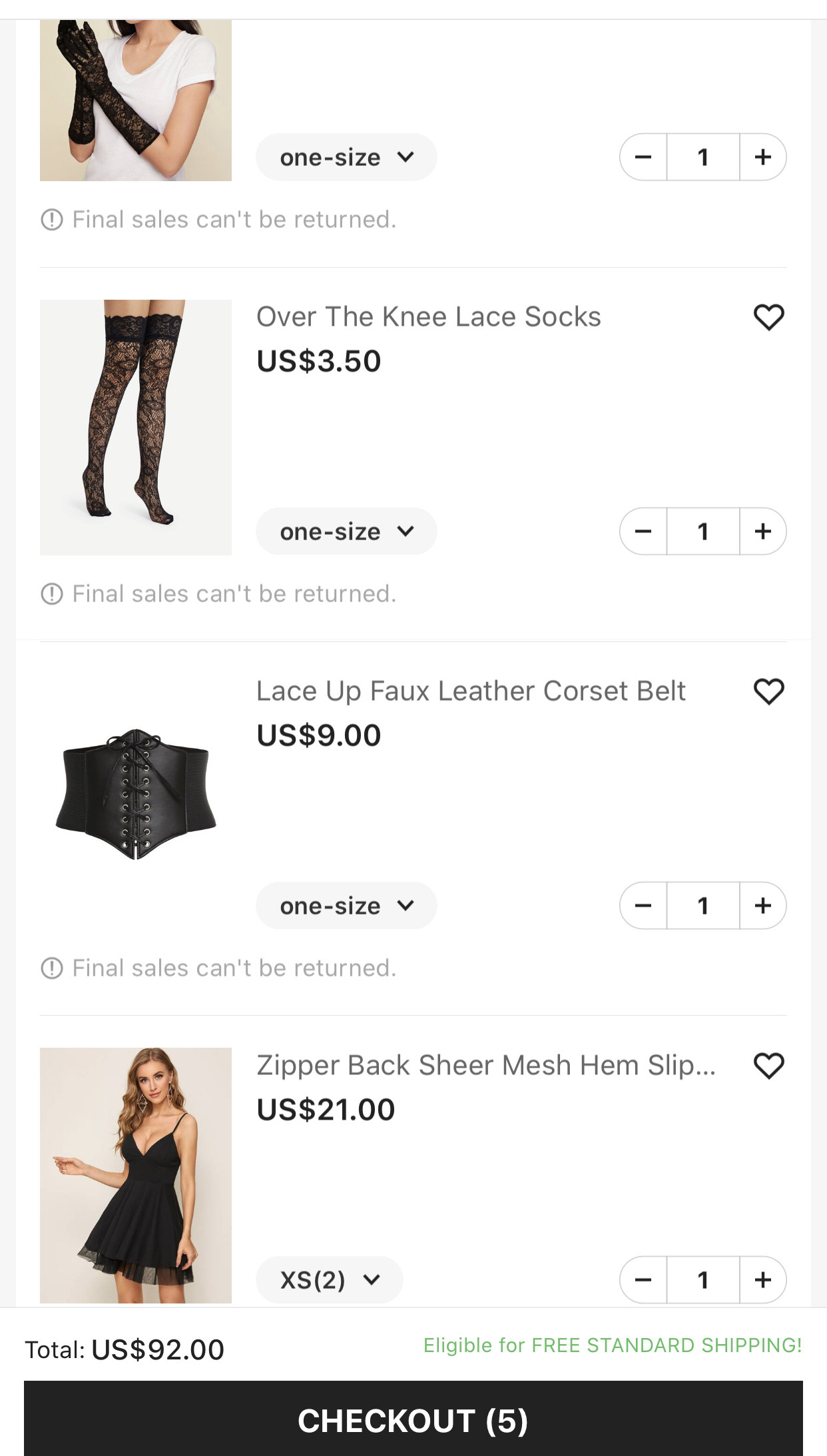Increase quantity of the slip dress
The width and height of the screenshot is (827, 1456).
click(763, 1279)
